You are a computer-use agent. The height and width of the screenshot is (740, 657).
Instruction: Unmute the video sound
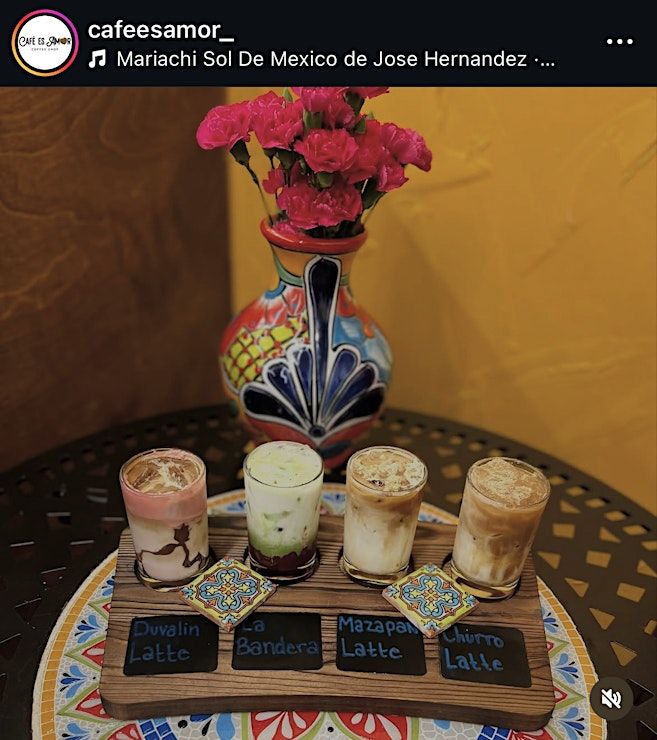(611, 698)
